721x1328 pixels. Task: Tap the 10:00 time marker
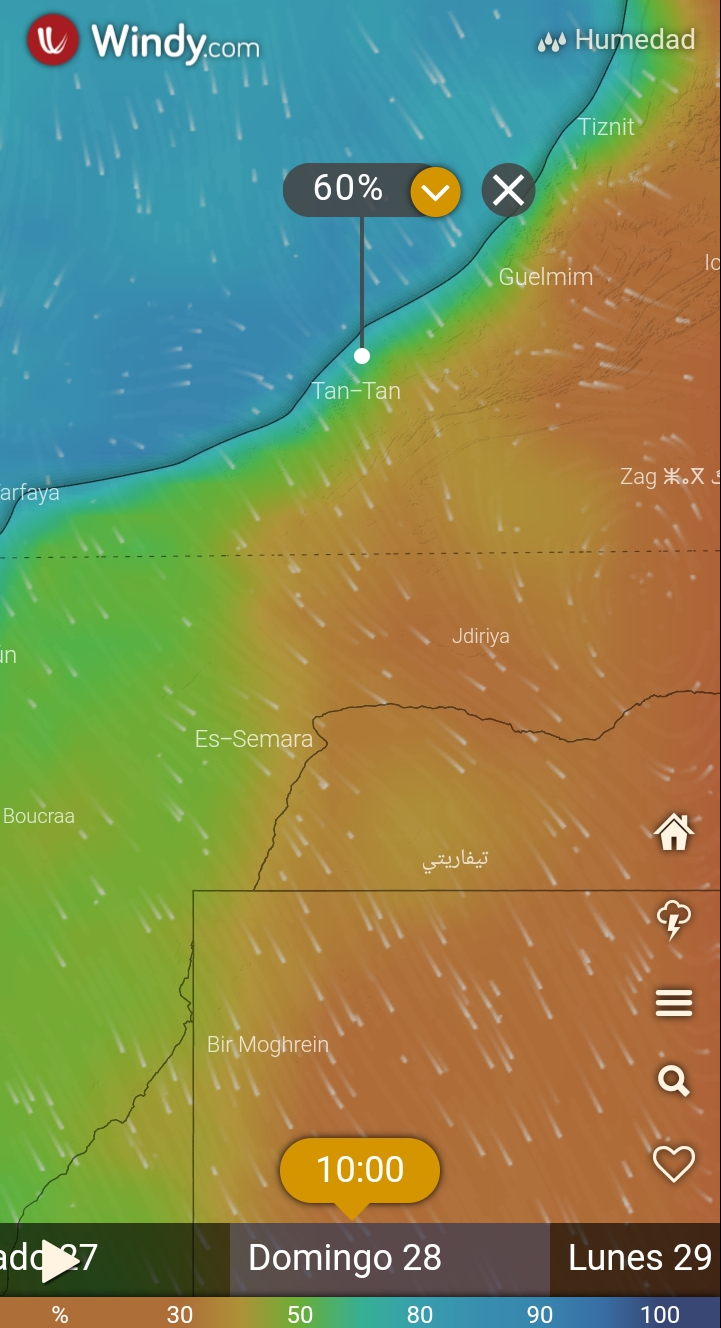(x=360, y=1170)
